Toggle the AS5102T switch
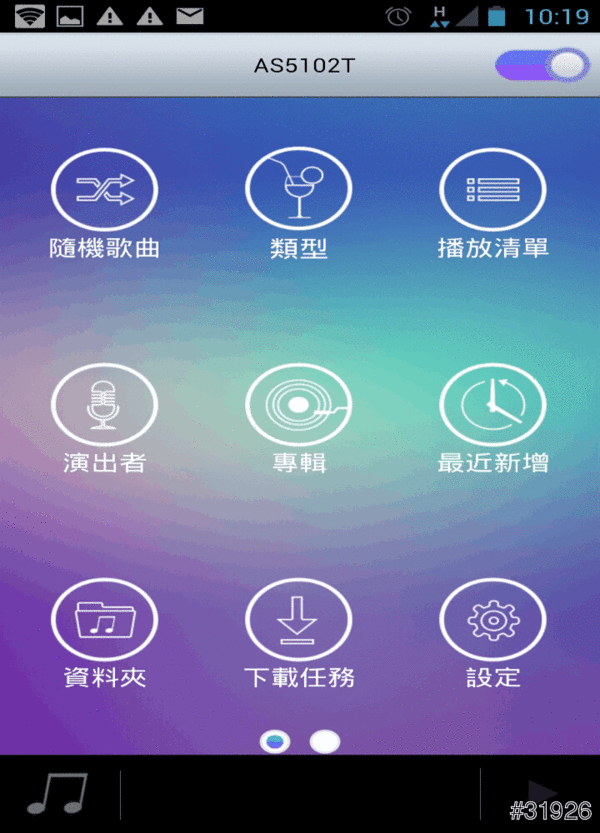Screen dimensions: 600x833 541,66
